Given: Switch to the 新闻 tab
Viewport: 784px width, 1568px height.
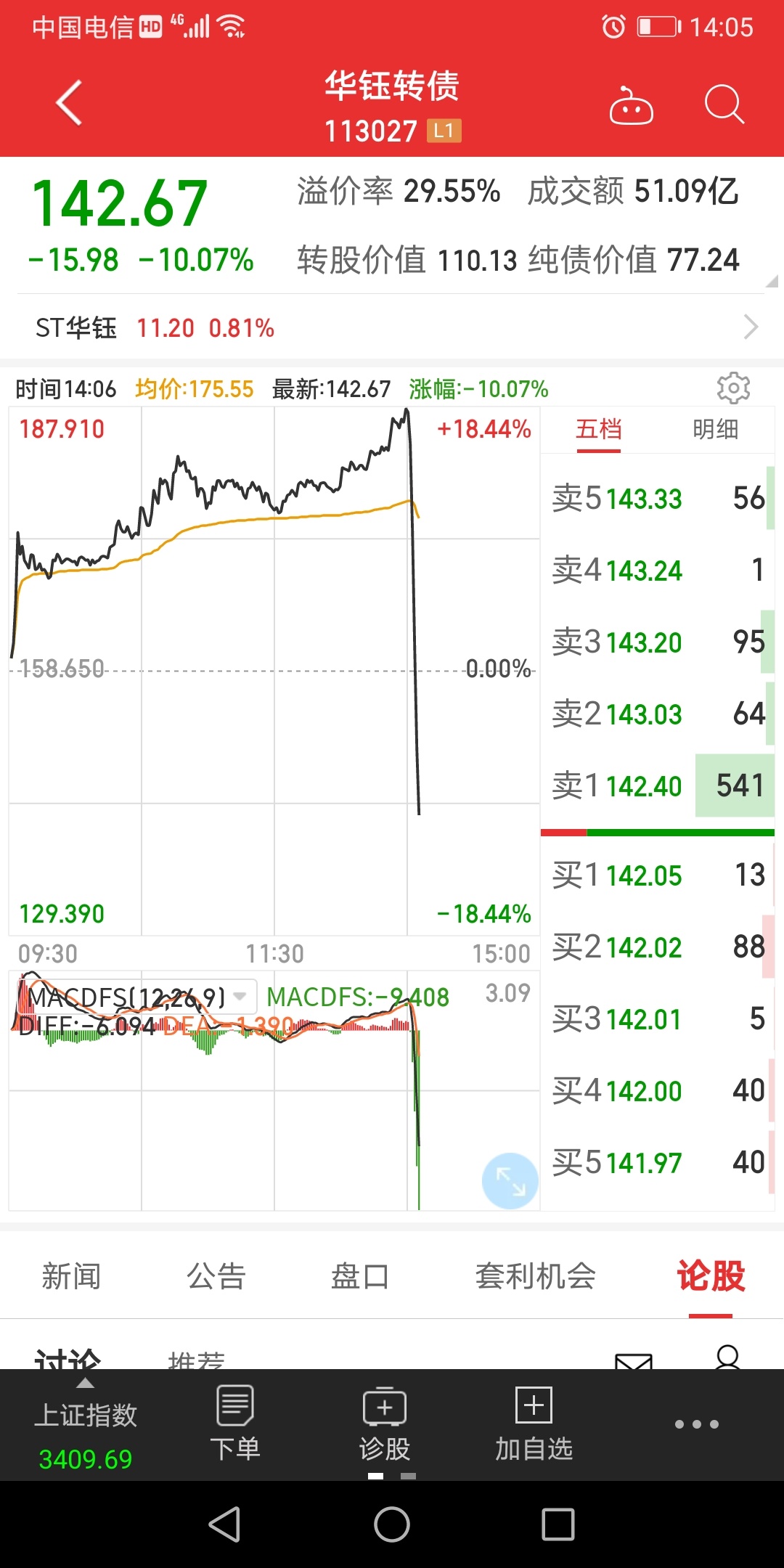Looking at the screenshot, I should pos(71,1276).
